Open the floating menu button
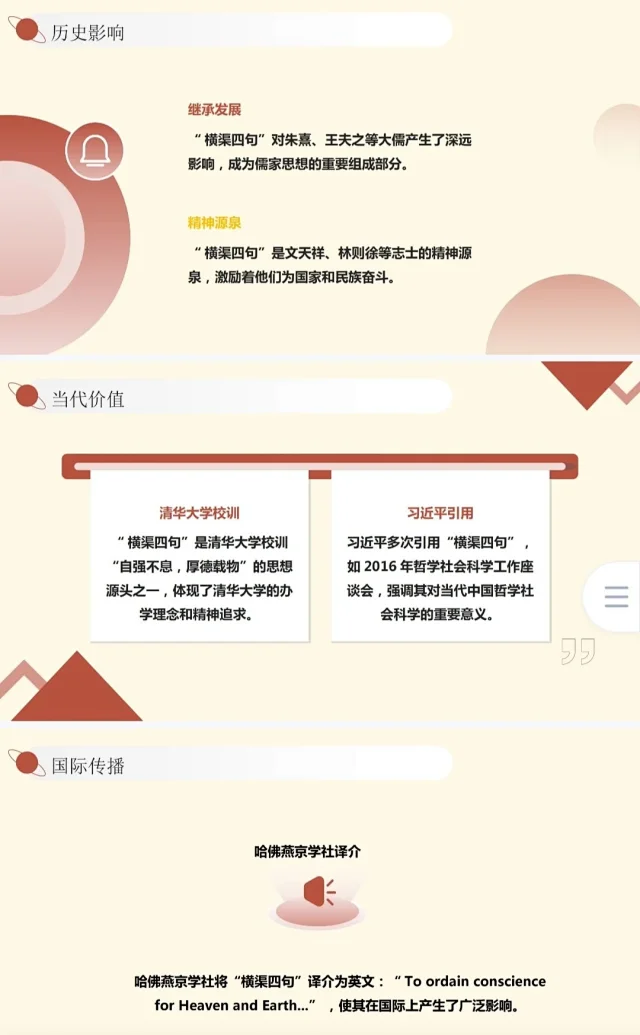The image size is (640, 1035). 616,598
